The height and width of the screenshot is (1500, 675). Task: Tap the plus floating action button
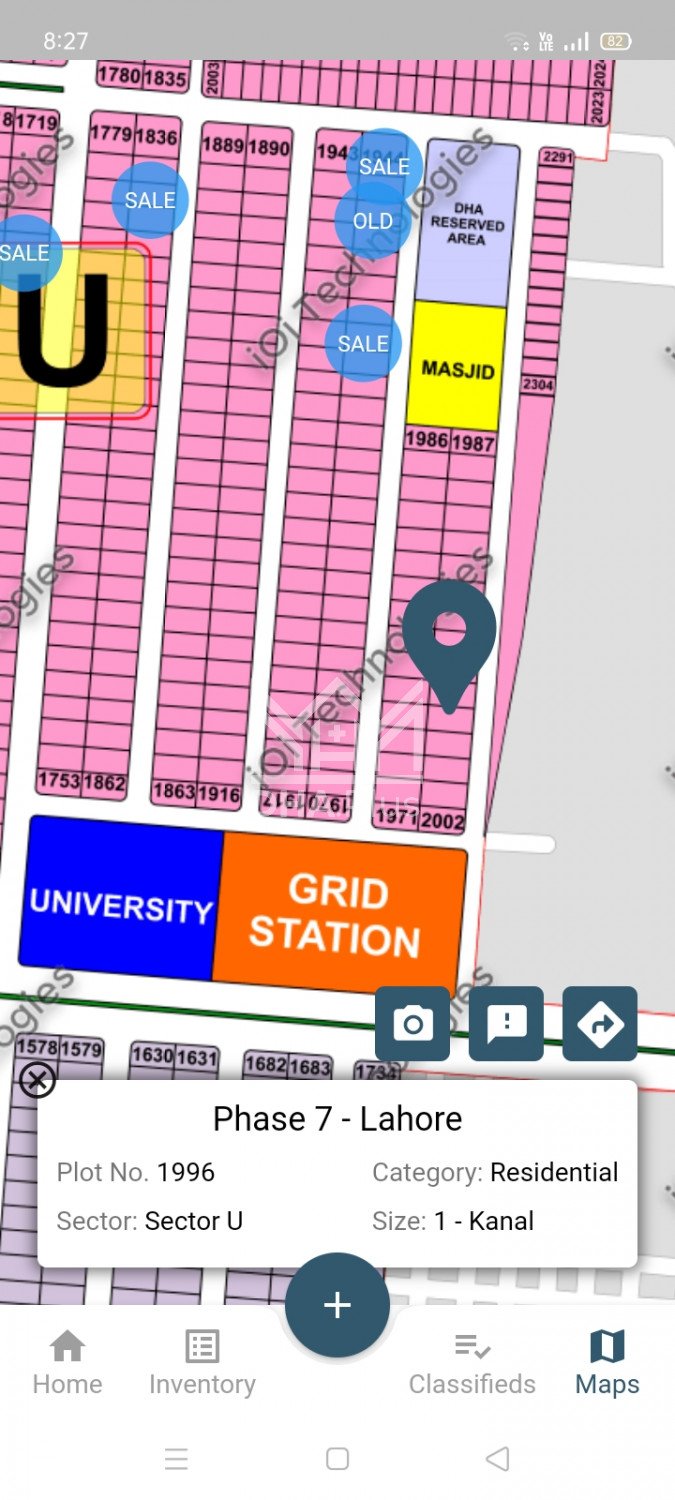pyautogui.click(x=337, y=1305)
